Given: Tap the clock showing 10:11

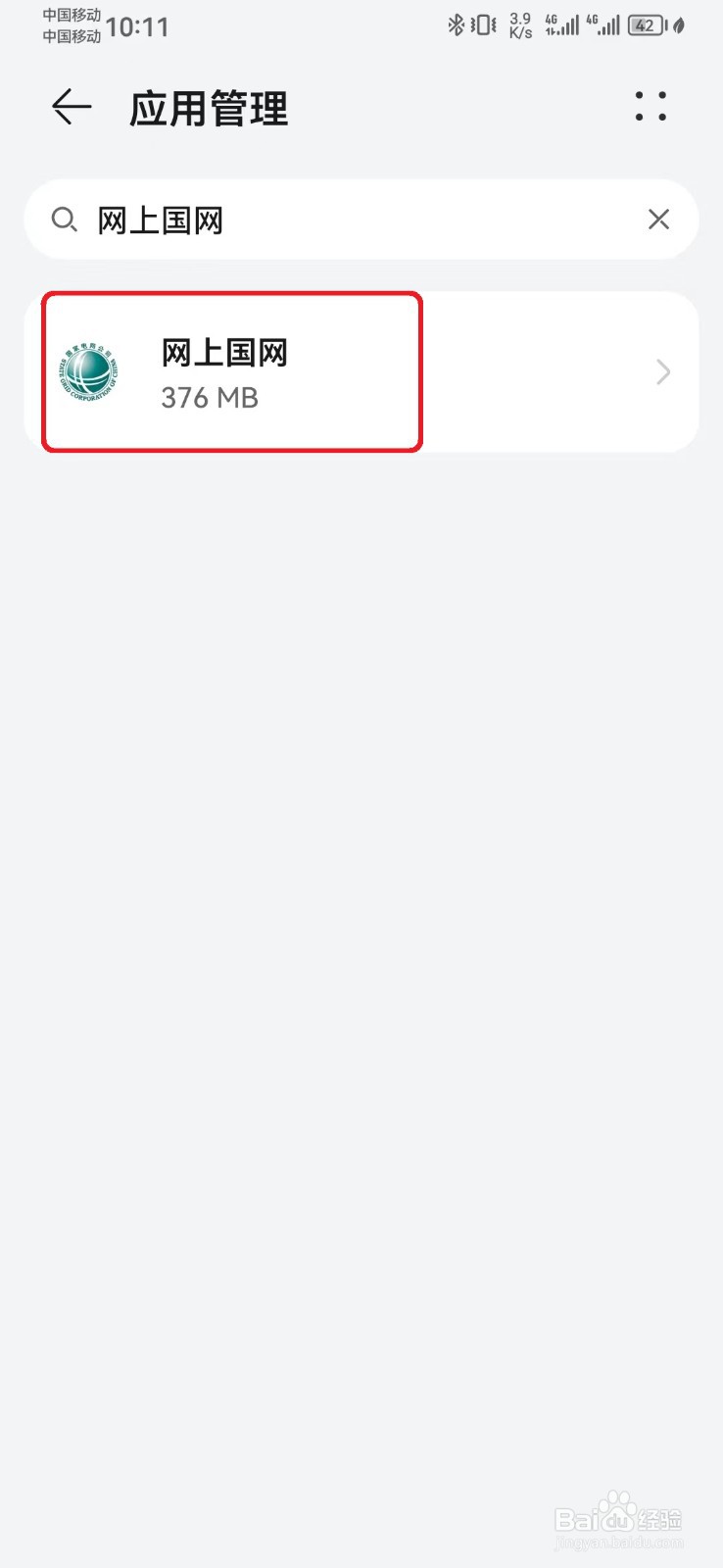Looking at the screenshot, I should [140, 27].
